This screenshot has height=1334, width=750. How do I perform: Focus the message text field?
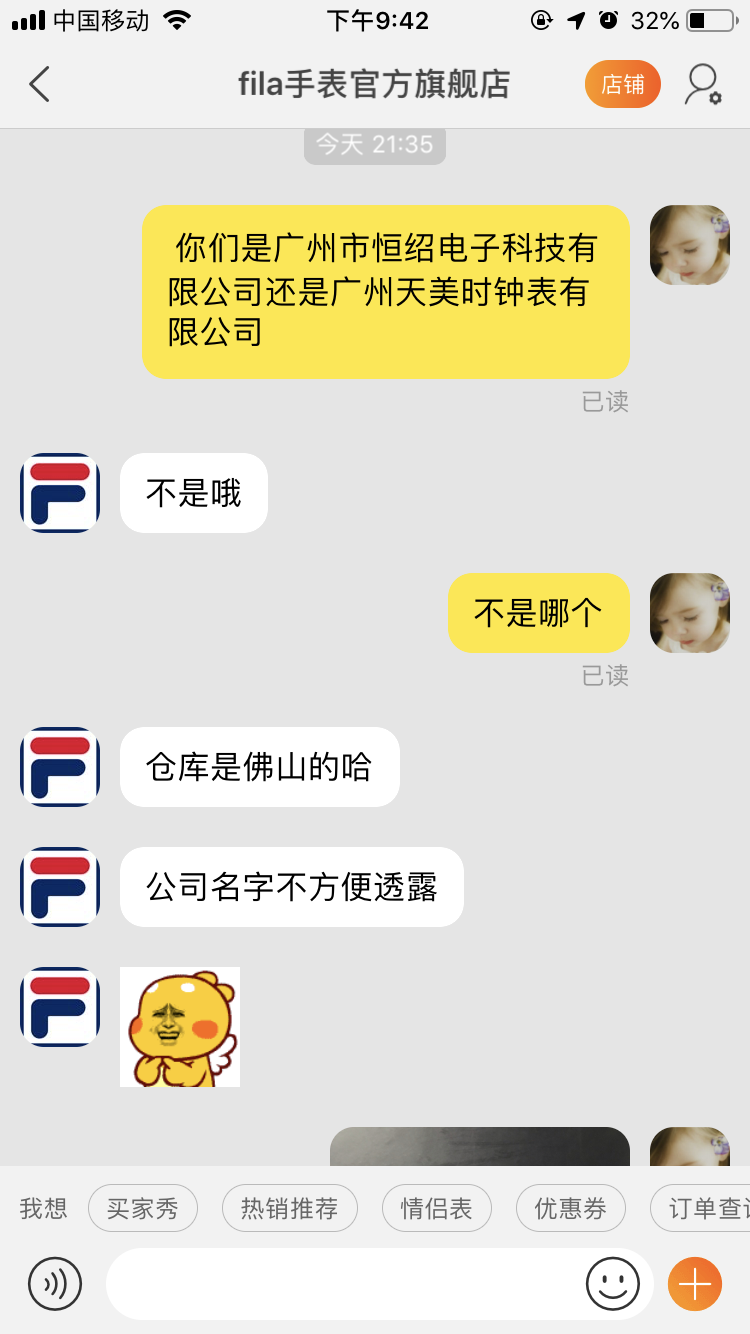pos(340,1283)
